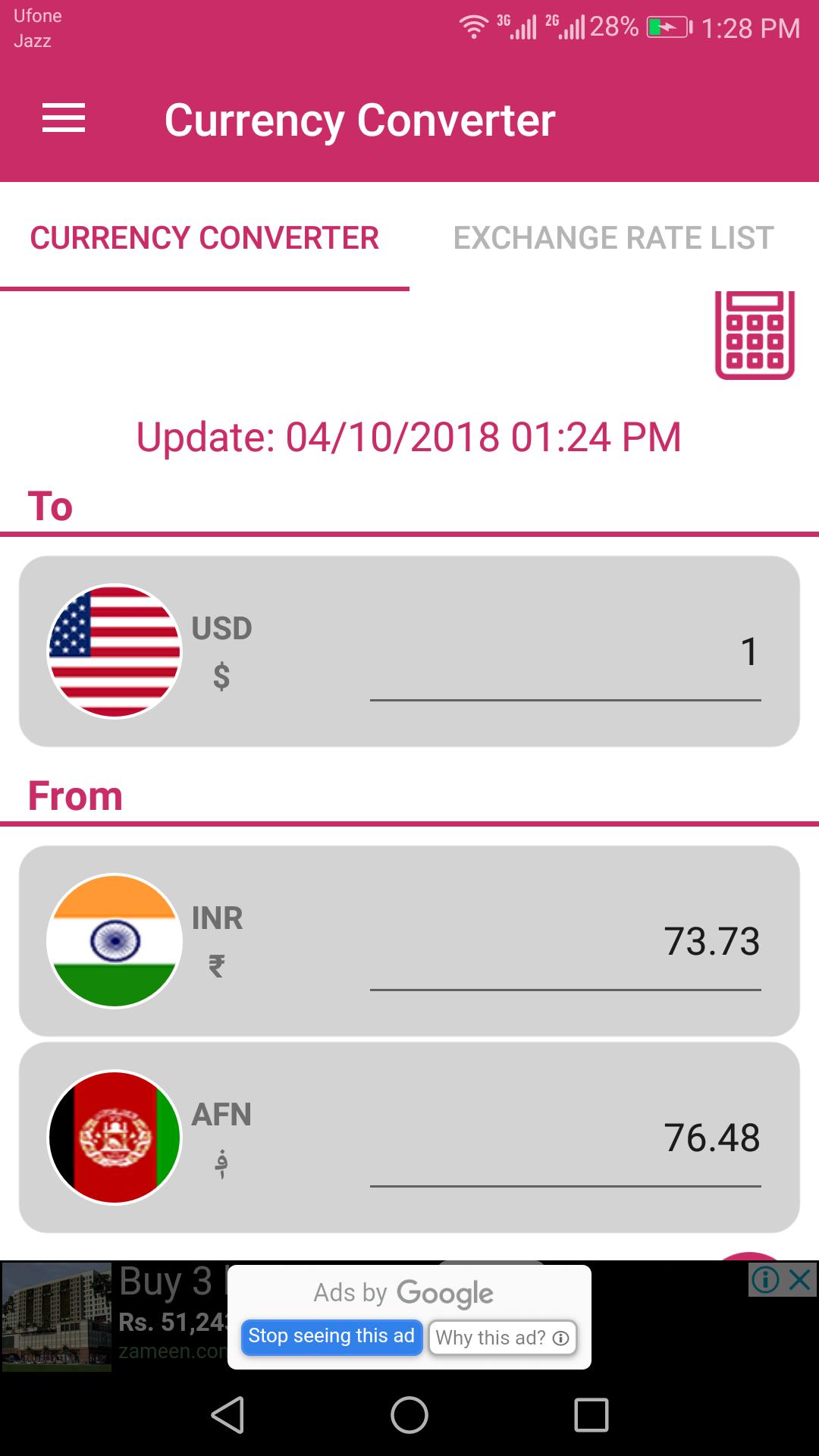
Task: Edit the AFN amount 76.48 field
Action: click(565, 1139)
